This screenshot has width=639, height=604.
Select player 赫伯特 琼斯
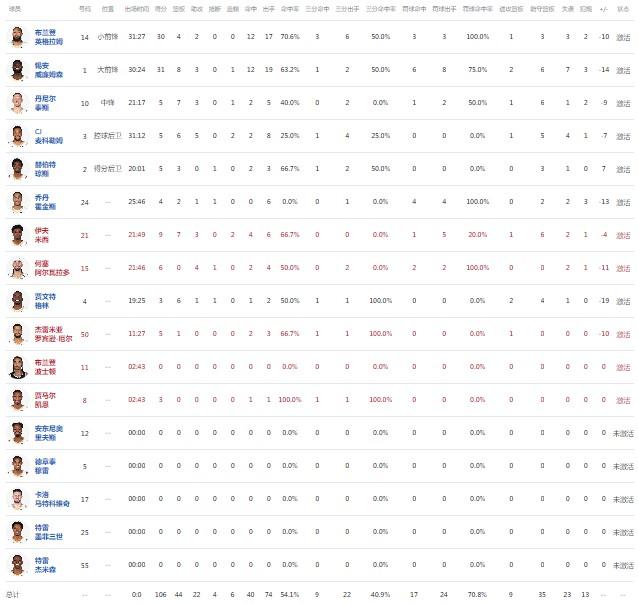tap(45, 168)
